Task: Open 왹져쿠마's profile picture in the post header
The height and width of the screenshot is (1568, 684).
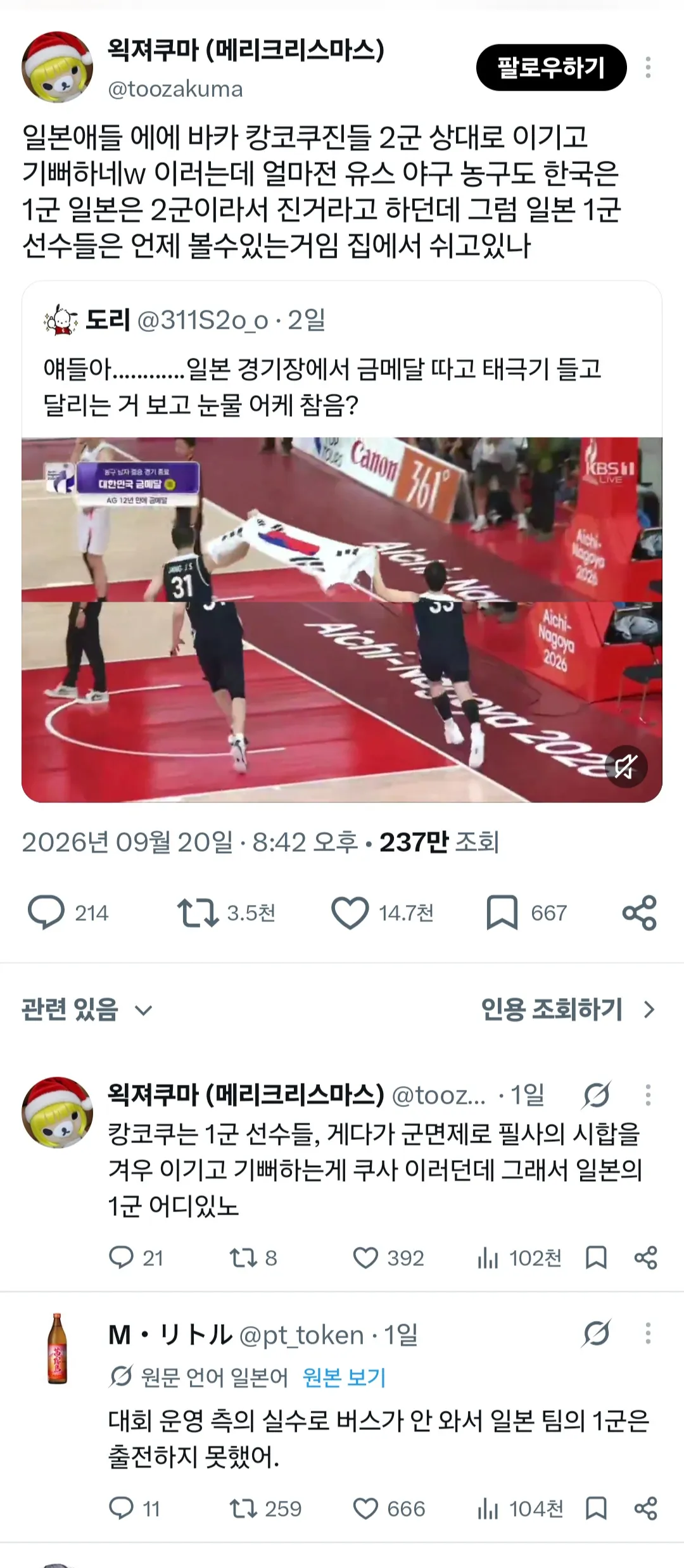Action: 58,67
